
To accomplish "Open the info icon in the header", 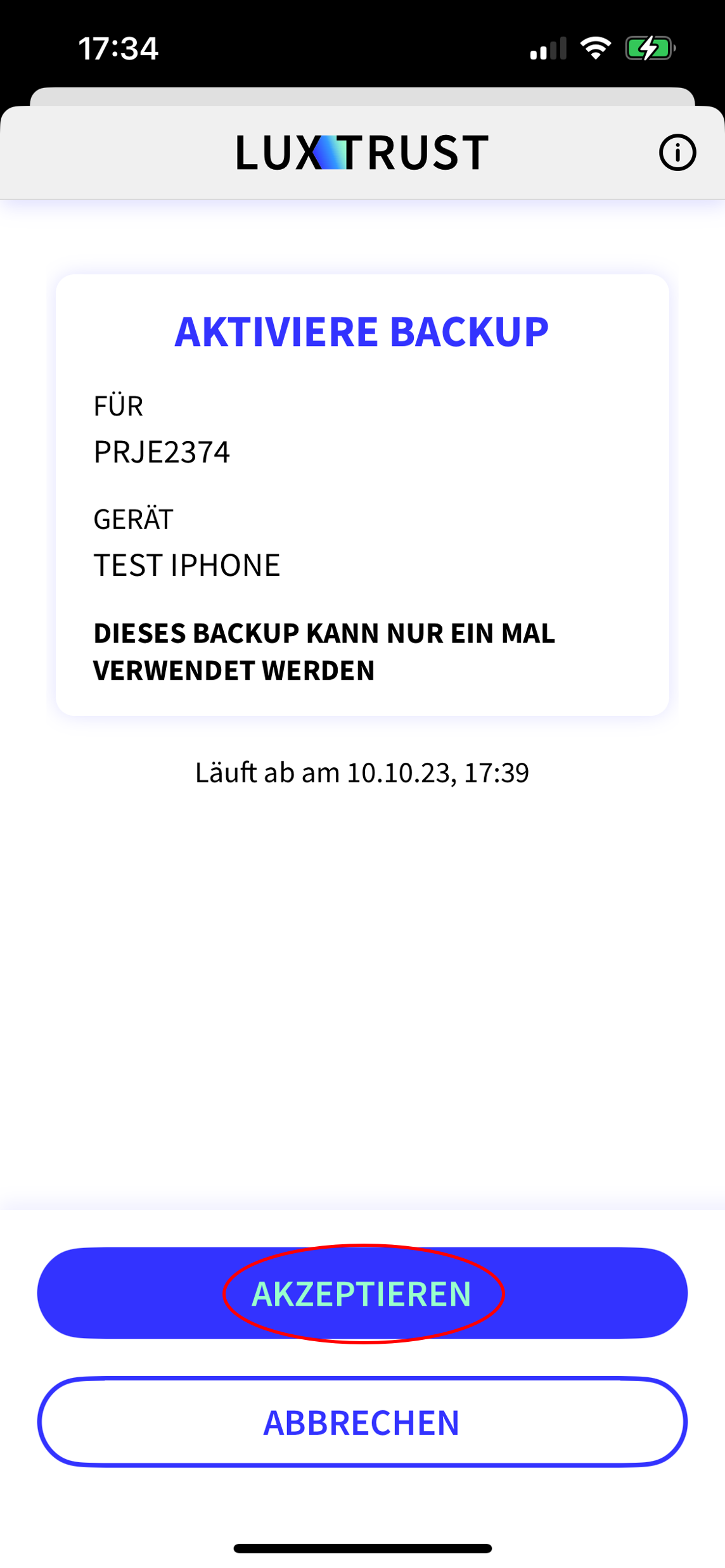I will pyautogui.click(x=677, y=153).
